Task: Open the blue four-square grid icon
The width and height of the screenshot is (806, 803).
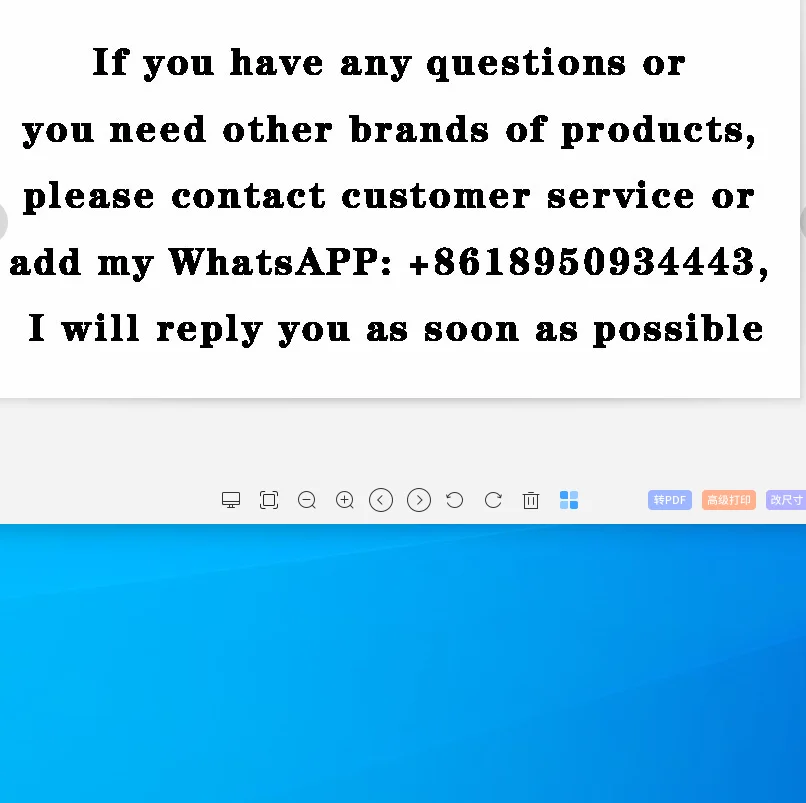Action: [569, 500]
